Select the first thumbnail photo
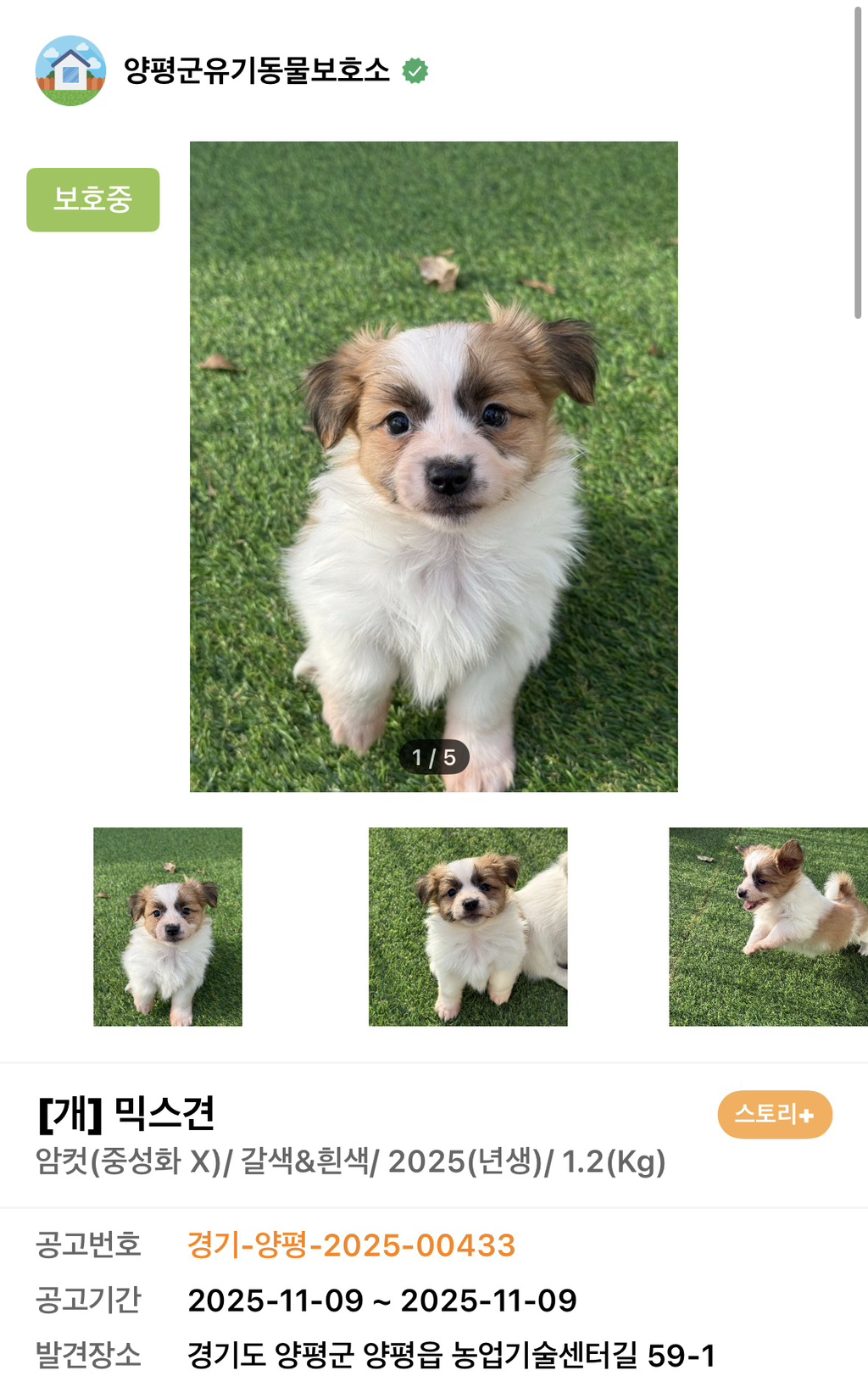Screen dimensions: 868x1376 (x=168, y=927)
